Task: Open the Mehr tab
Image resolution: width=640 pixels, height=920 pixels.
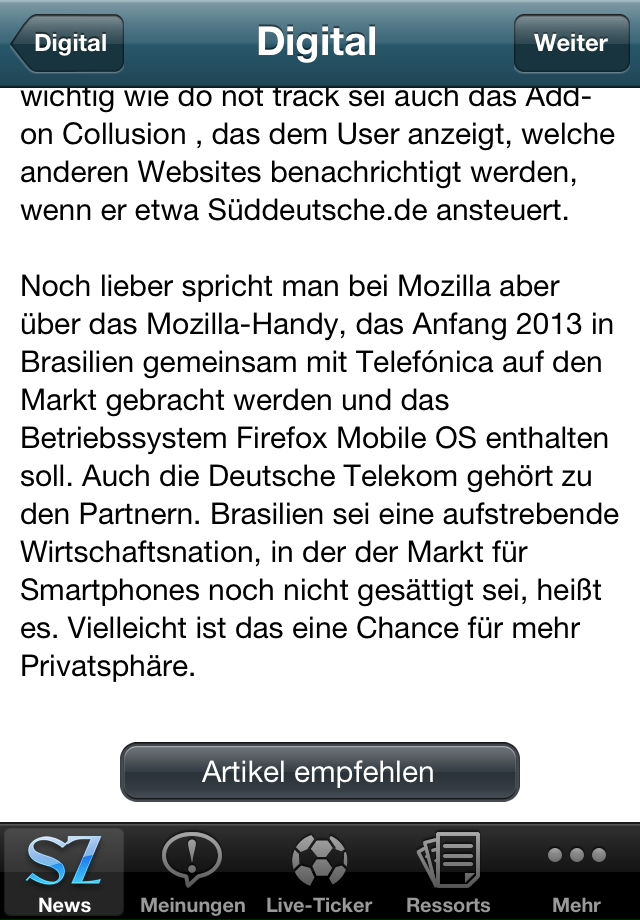Action: point(576,872)
